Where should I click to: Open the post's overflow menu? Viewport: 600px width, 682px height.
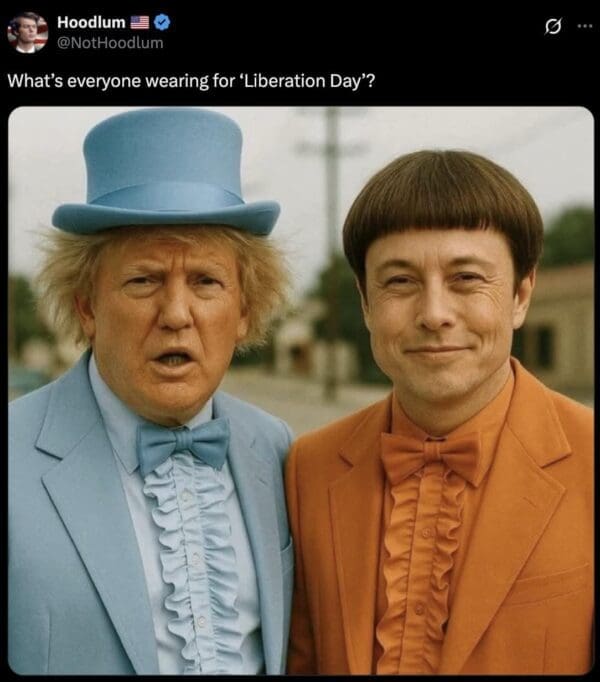pos(584,26)
